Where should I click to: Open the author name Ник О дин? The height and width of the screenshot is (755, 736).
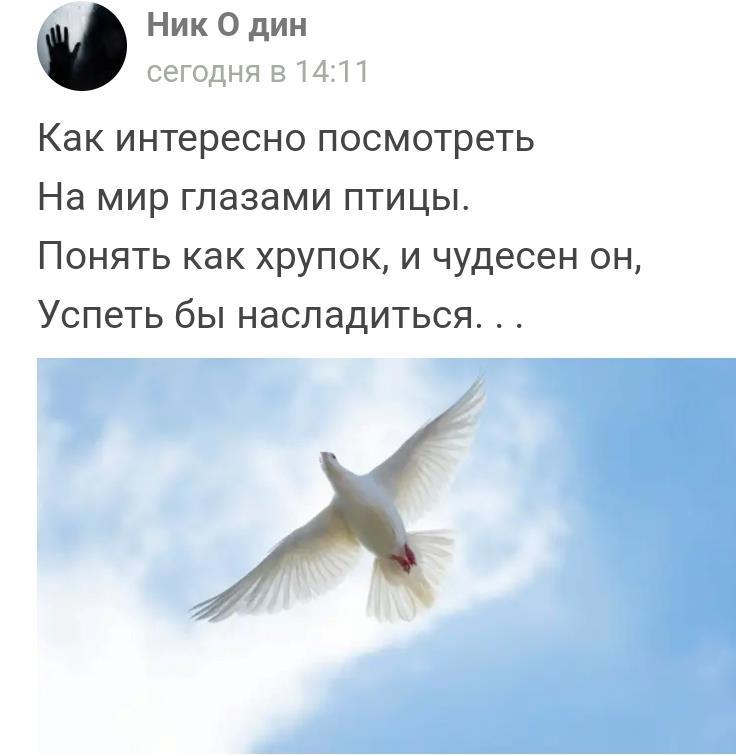(227, 24)
